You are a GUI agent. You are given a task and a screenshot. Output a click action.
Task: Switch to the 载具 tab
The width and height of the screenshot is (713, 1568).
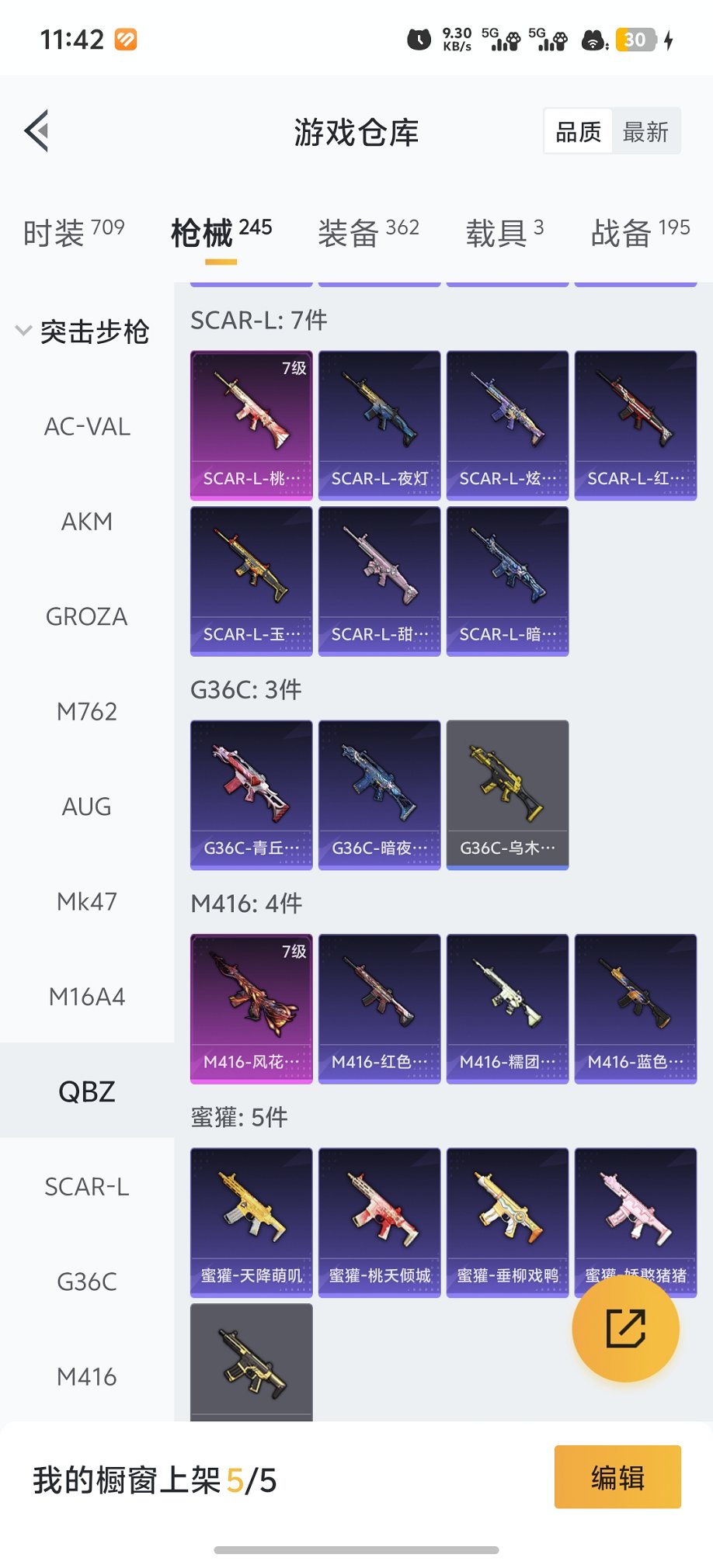point(504,232)
